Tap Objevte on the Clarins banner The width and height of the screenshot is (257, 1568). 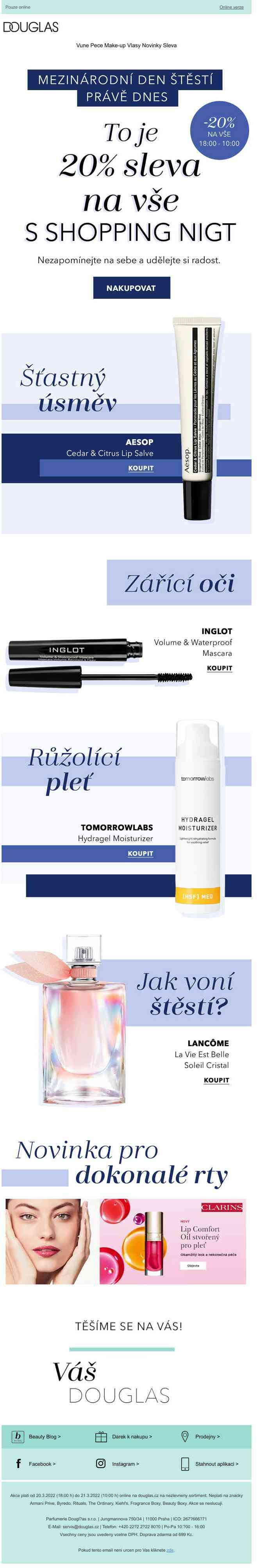tap(193, 1265)
